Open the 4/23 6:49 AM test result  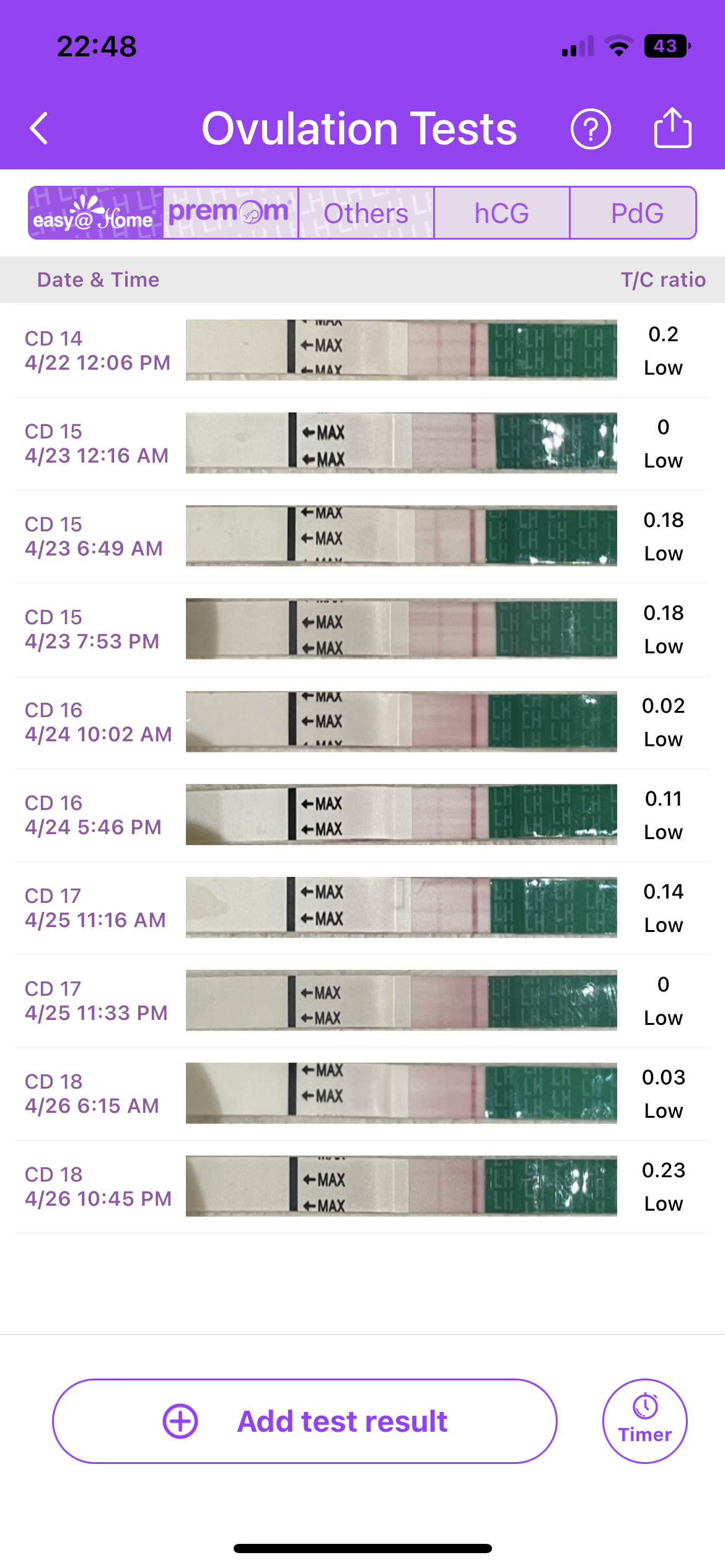coord(362,536)
